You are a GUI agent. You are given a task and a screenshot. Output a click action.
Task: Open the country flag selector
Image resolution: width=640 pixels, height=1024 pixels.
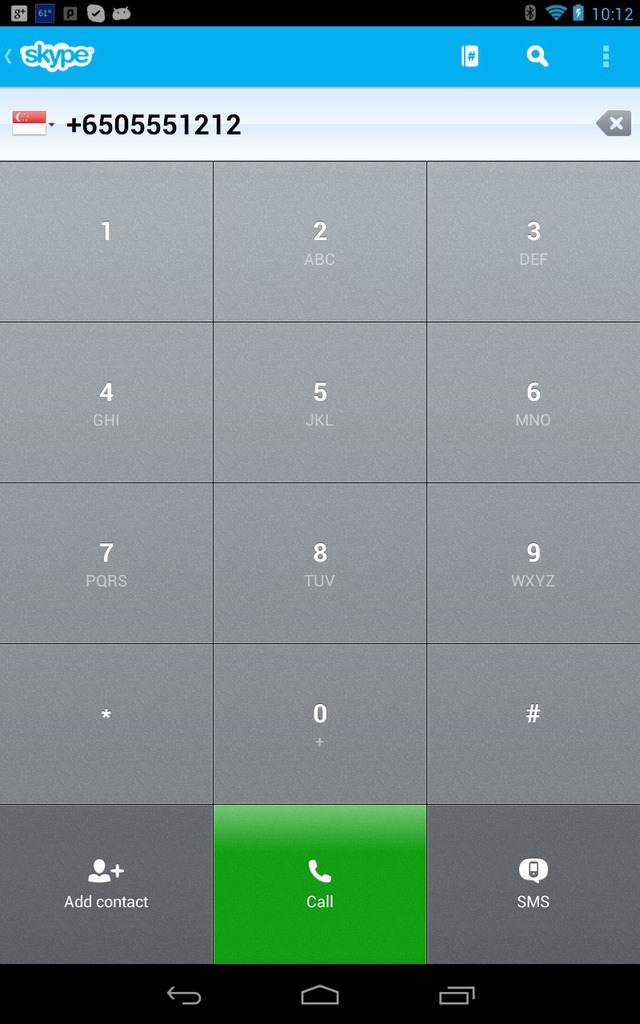pyautogui.click(x=33, y=123)
